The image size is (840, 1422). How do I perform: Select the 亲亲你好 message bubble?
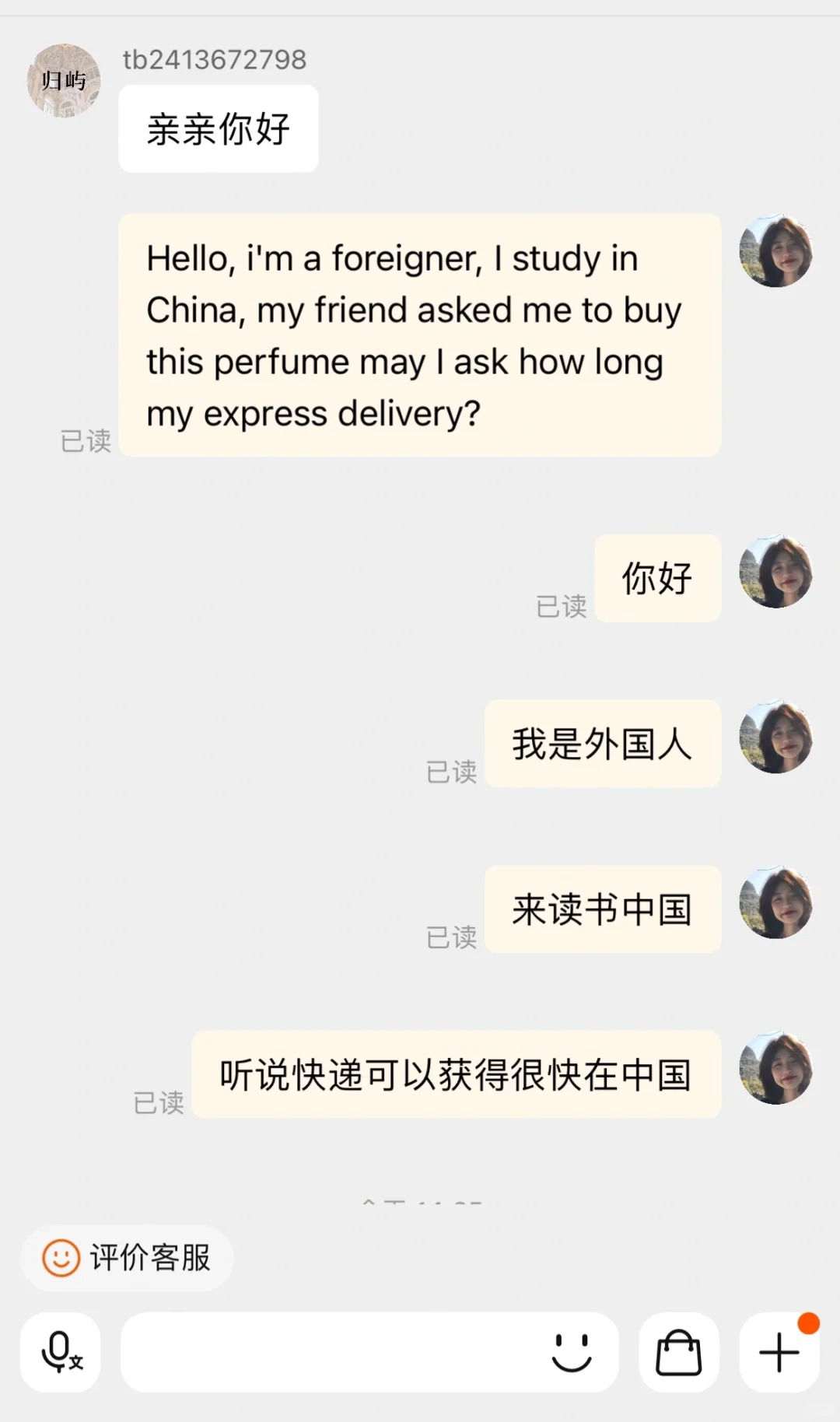(218, 128)
